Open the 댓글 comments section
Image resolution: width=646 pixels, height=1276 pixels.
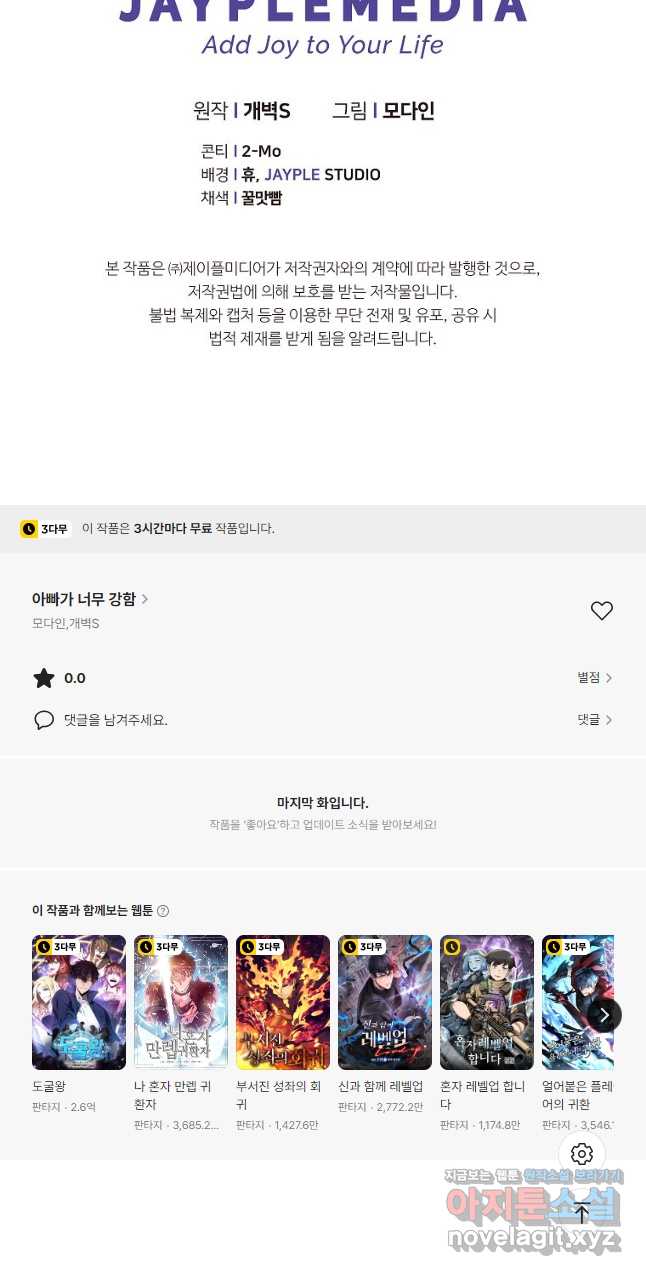tap(594, 720)
